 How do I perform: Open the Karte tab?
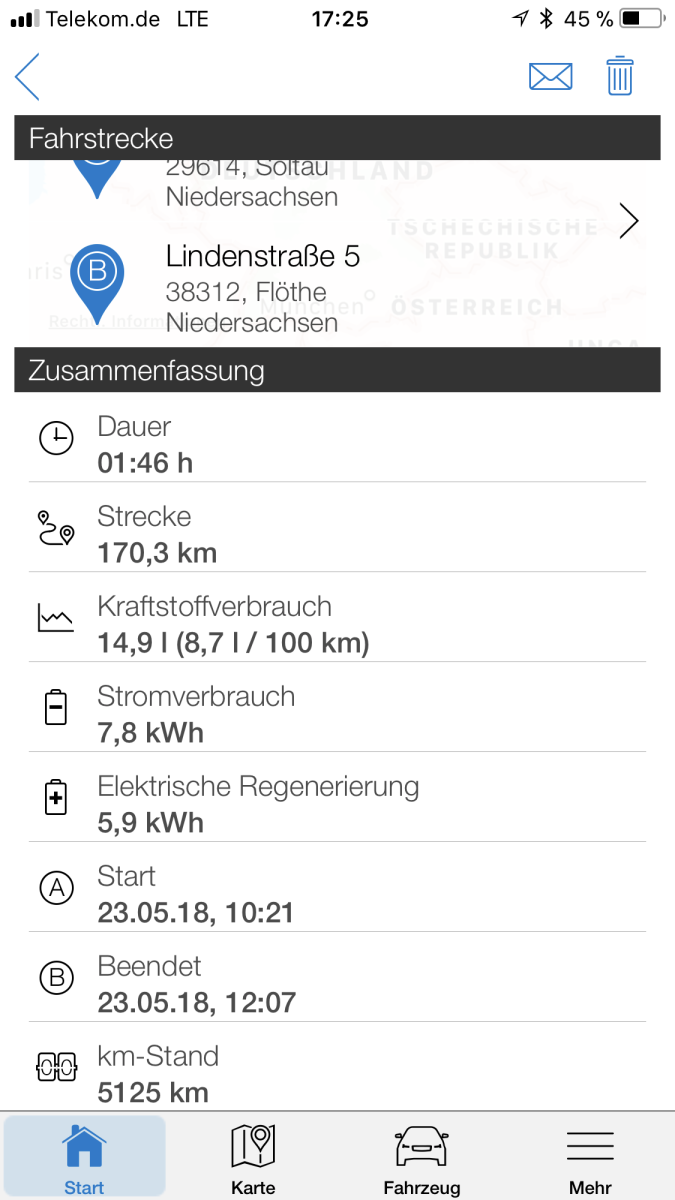point(253,1157)
